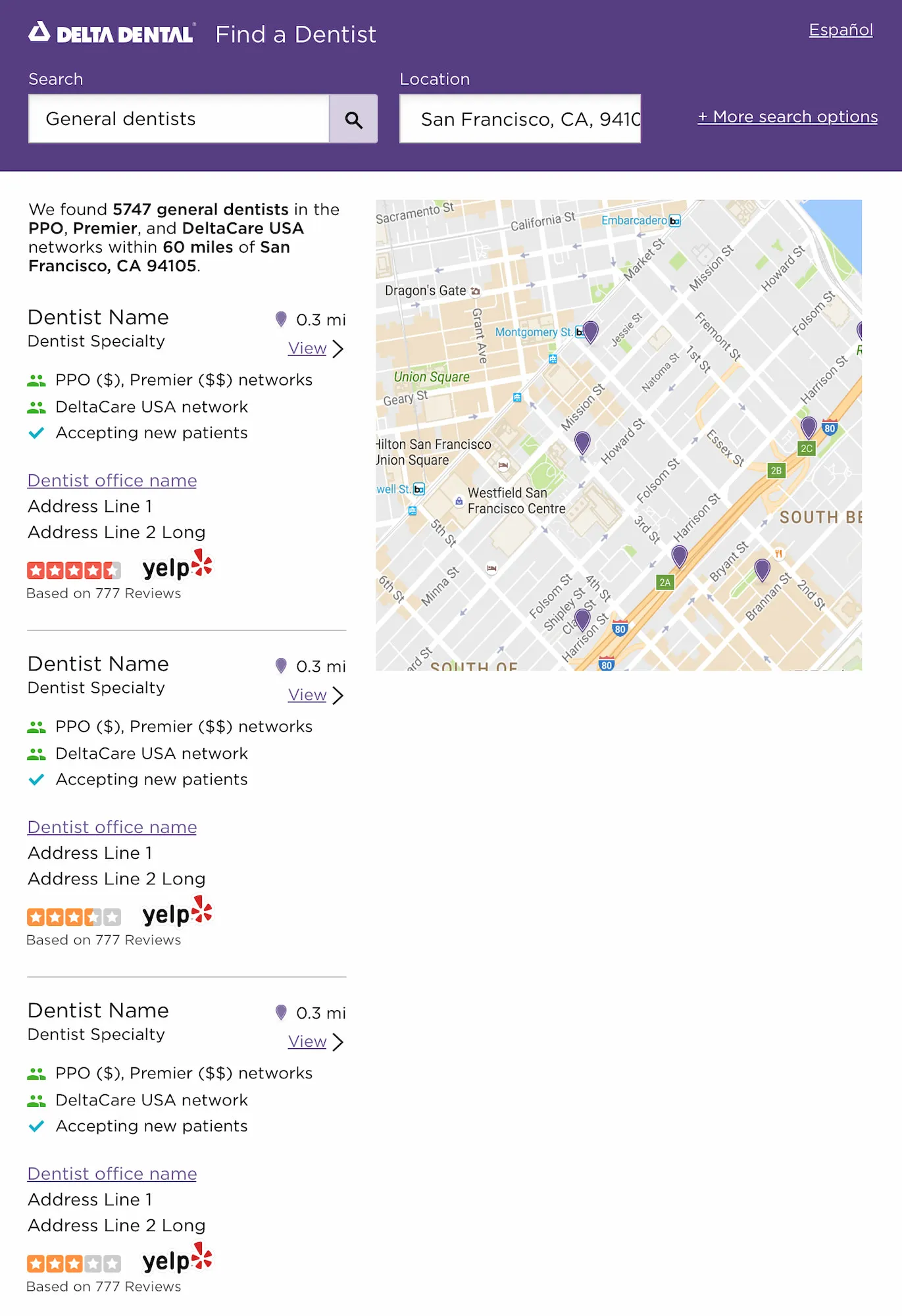Click the first Dentist office name link
Viewport: 902px width, 1316px height.
point(111,480)
